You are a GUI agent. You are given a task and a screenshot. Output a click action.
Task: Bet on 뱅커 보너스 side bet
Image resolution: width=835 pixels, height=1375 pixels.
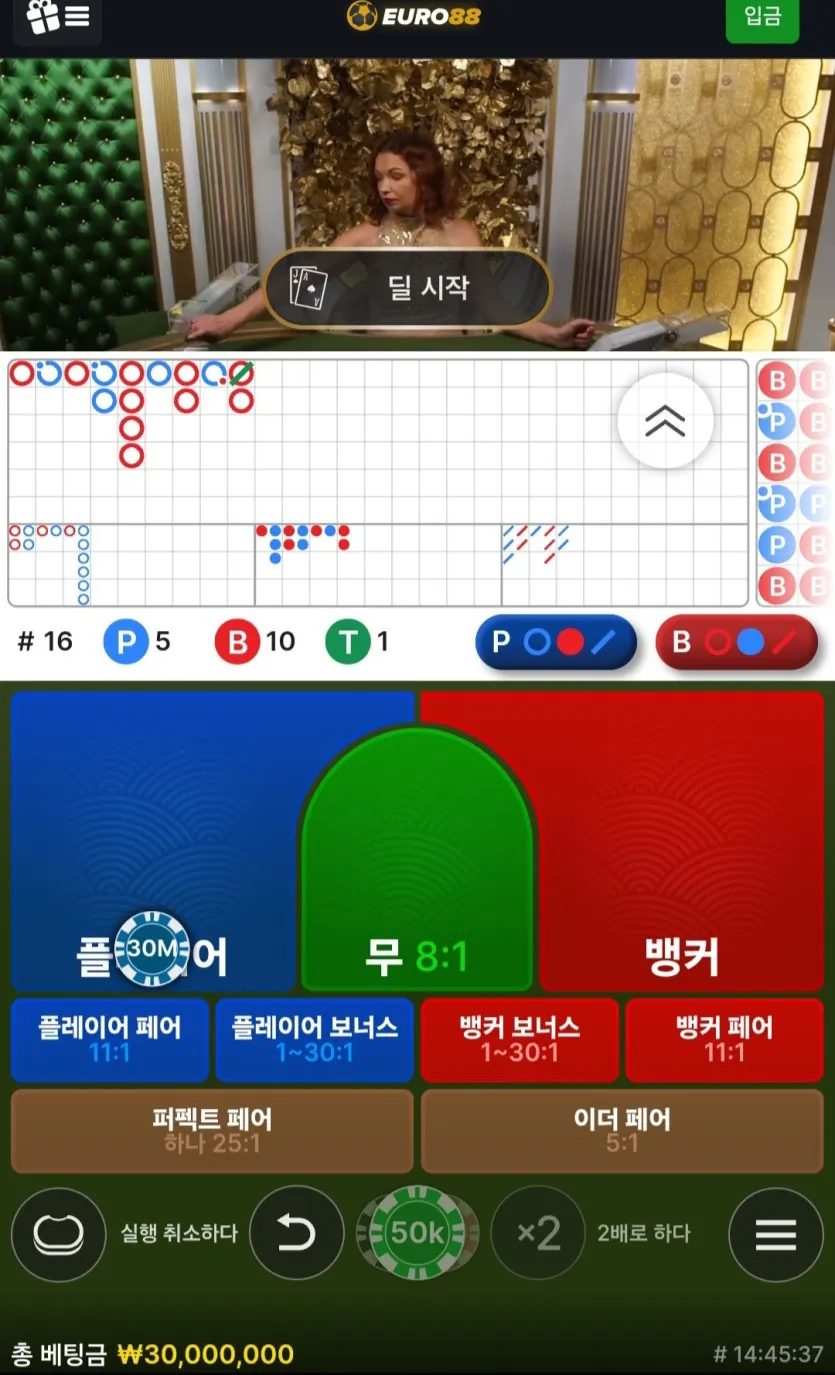(519, 1039)
